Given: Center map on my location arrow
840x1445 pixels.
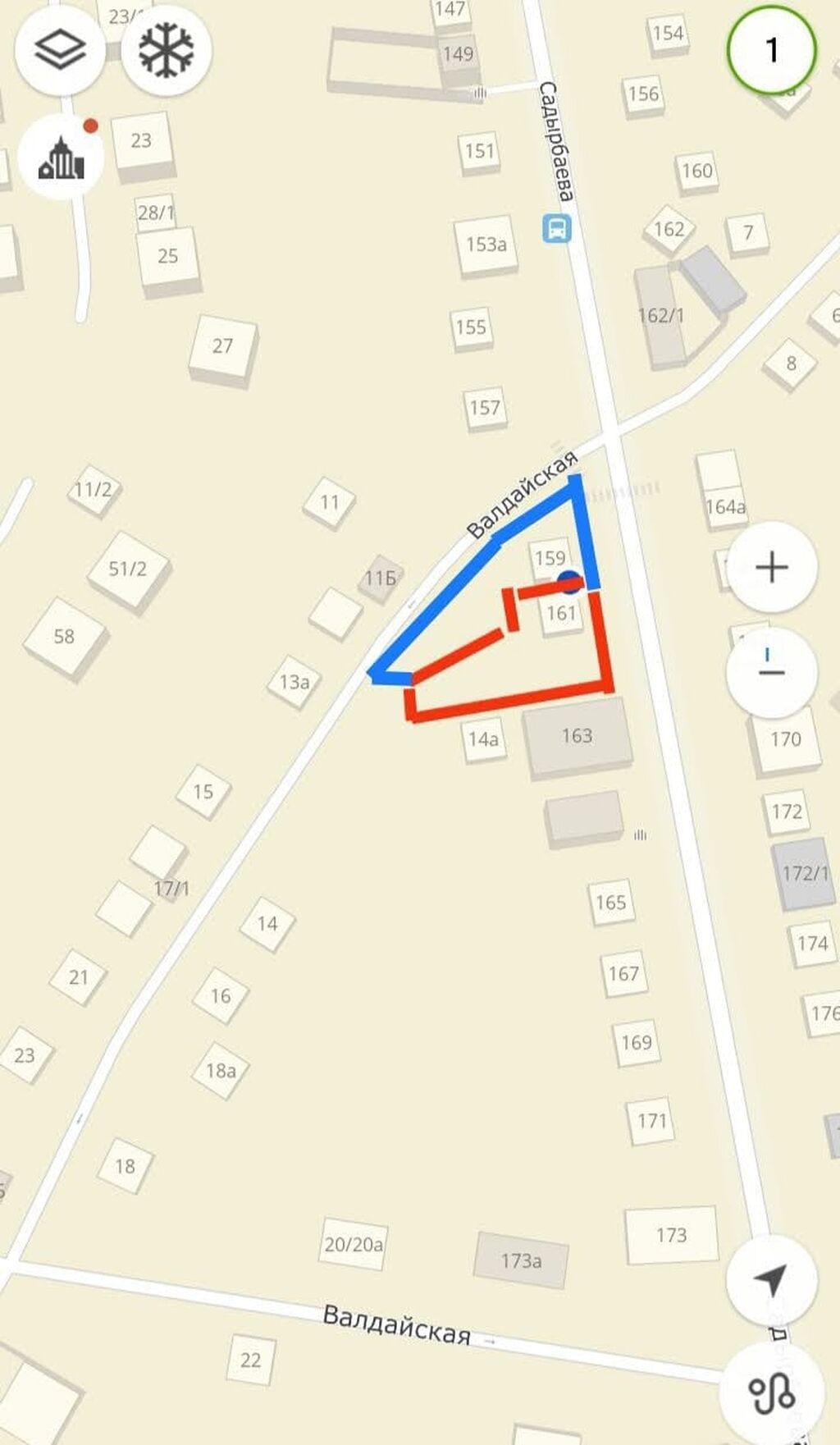Looking at the screenshot, I should (771, 1279).
